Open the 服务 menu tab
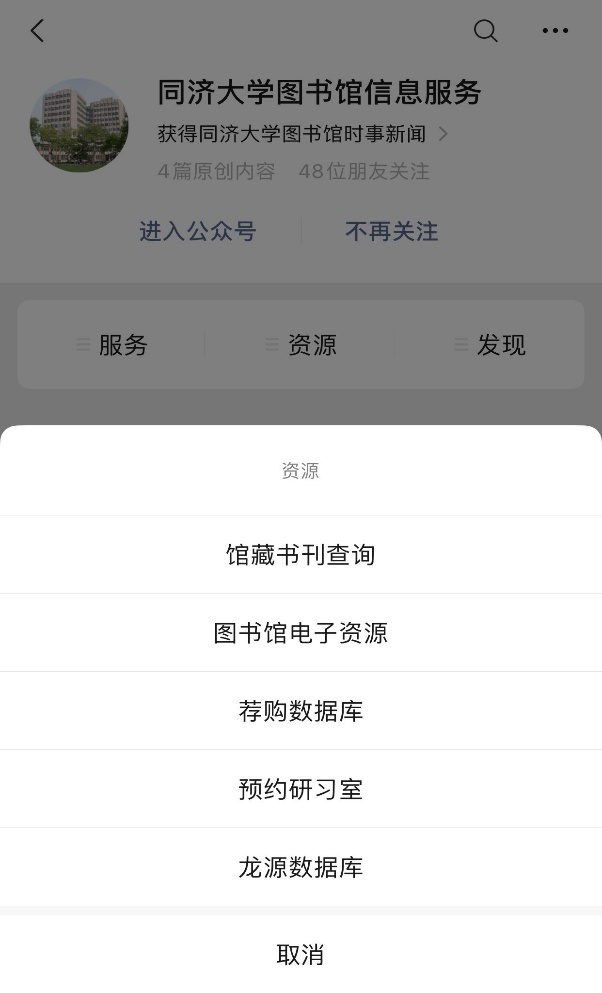The width and height of the screenshot is (602, 993). 112,345
